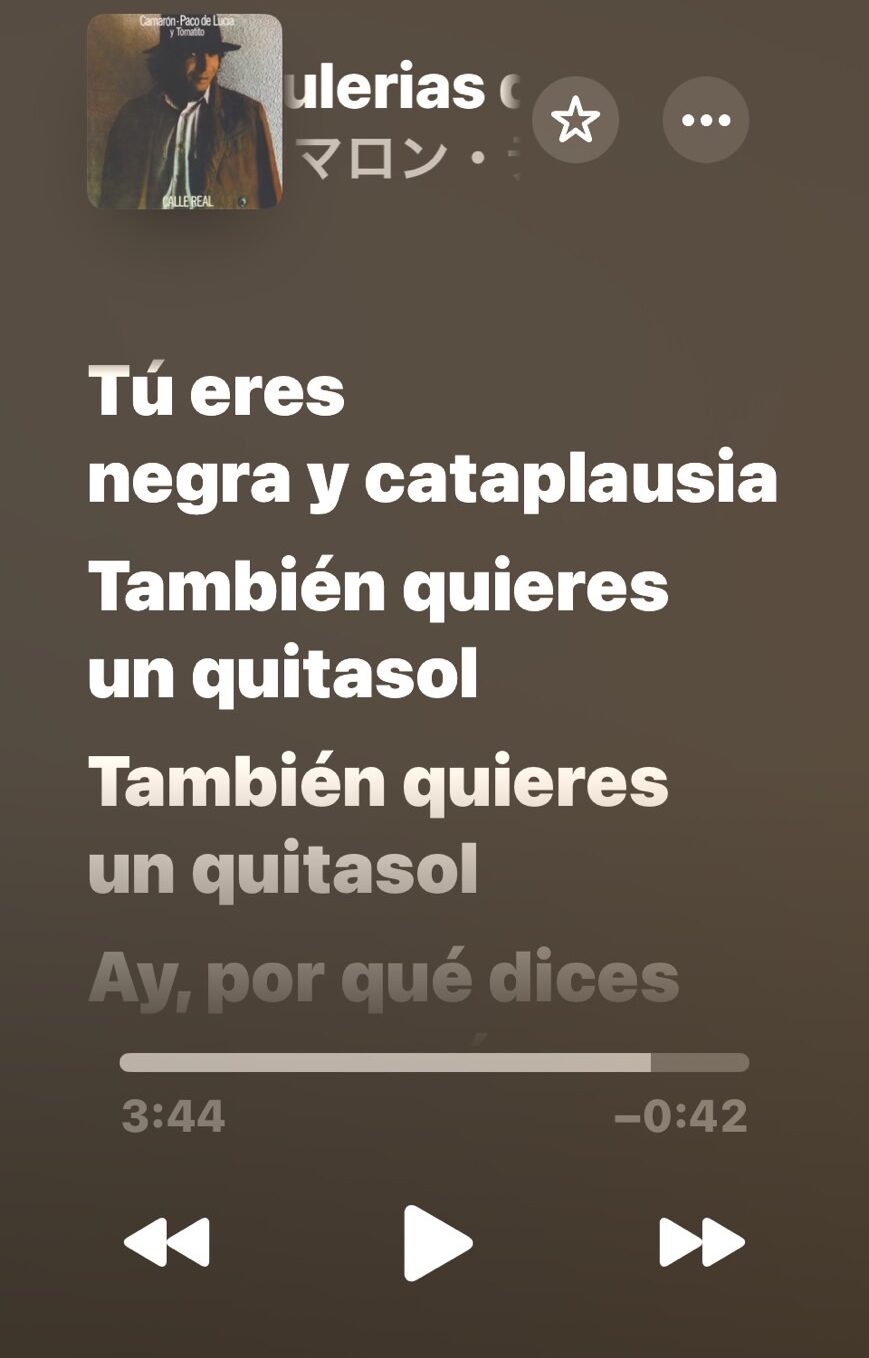Image resolution: width=869 pixels, height=1358 pixels.
Task: Jump to lyric line 'Ay, por qué dices'
Action: [x=384, y=979]
